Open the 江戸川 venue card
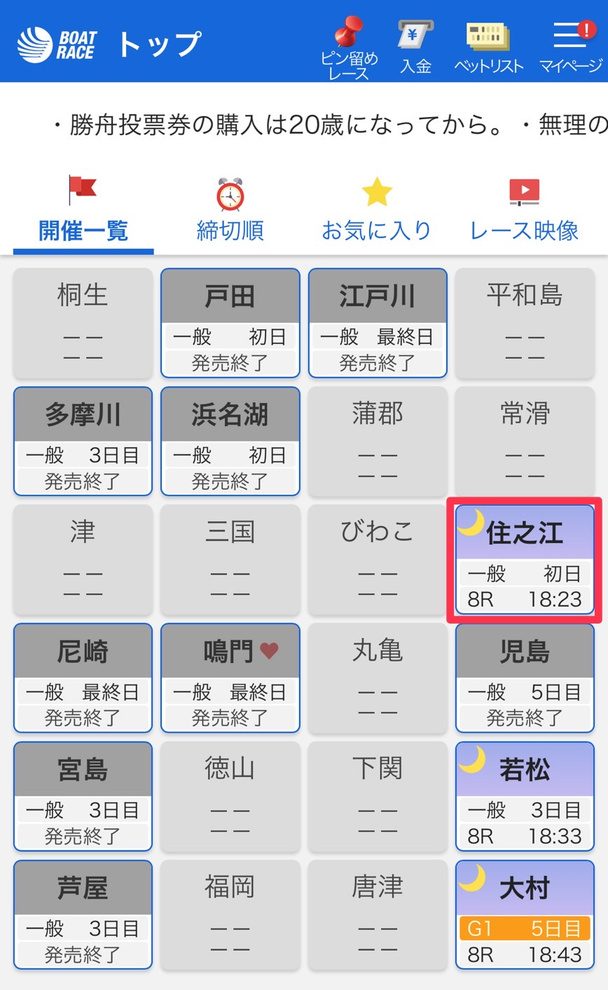 pos(378,323)
